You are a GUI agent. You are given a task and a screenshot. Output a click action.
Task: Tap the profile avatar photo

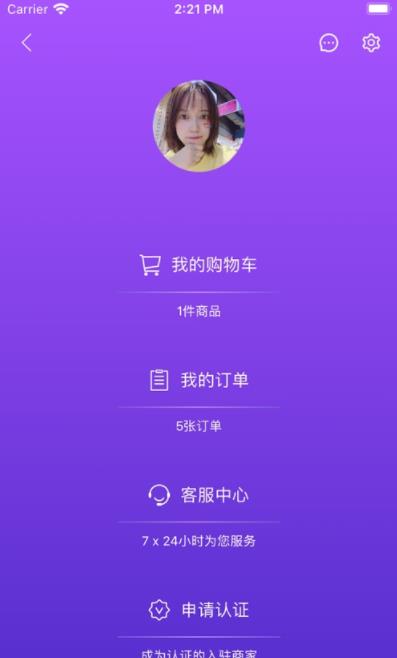(199, 126)
